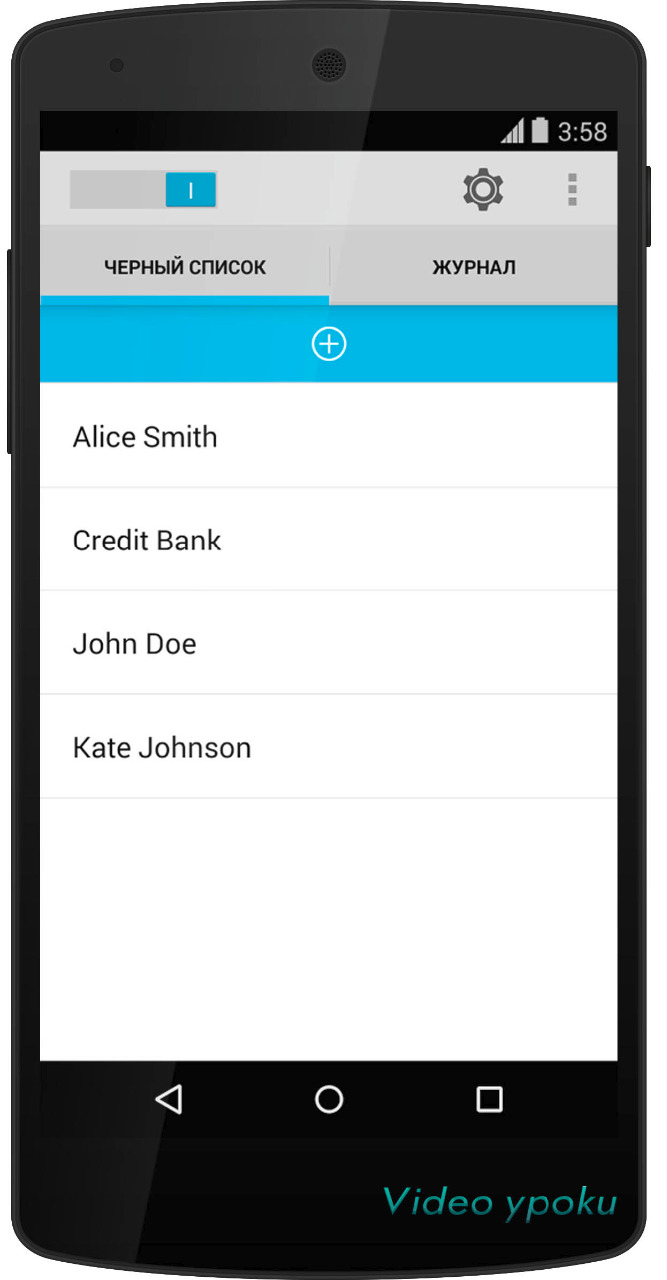The image size is (667, 1280).
Task: Open the settings gear
Action: click(x=483, y=189)
